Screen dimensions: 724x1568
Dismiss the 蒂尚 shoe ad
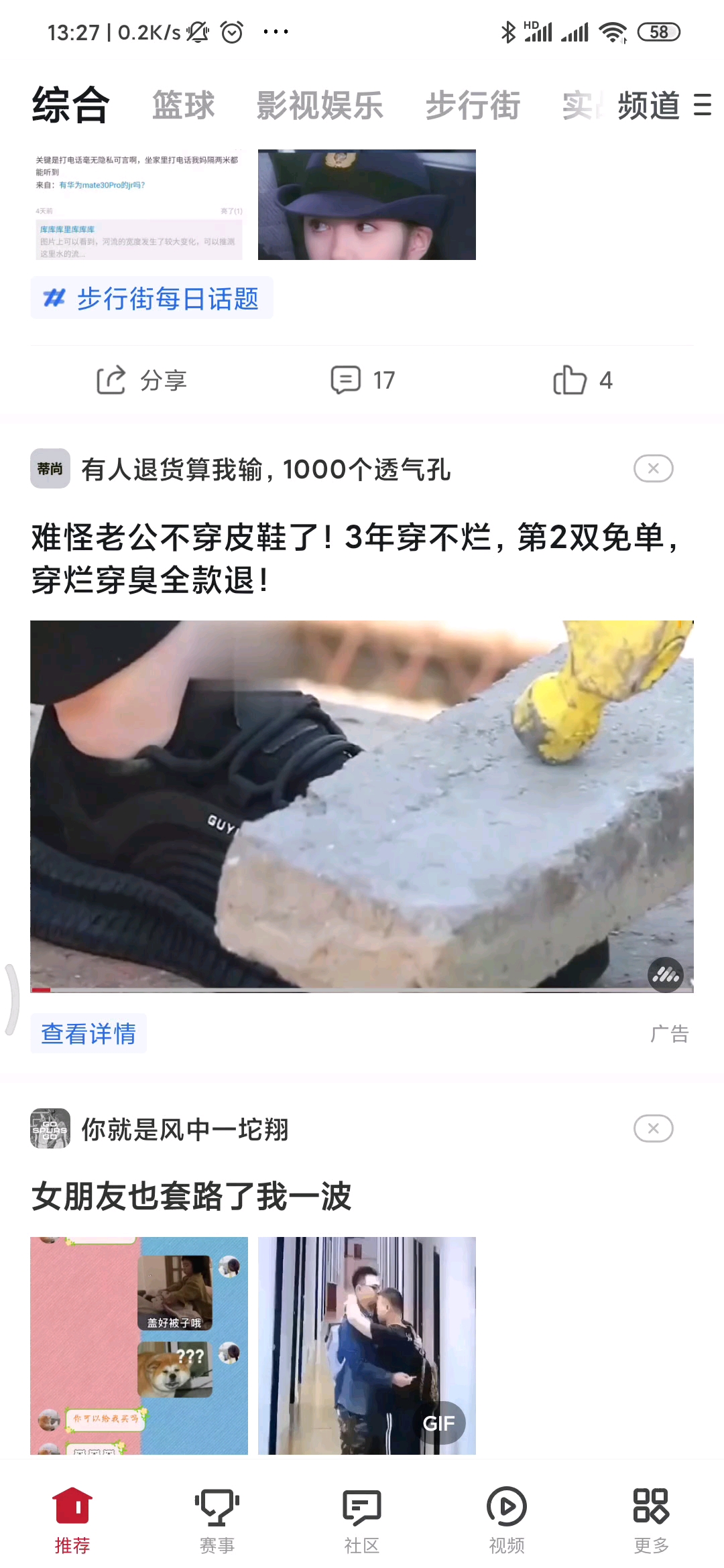(653, 468)
